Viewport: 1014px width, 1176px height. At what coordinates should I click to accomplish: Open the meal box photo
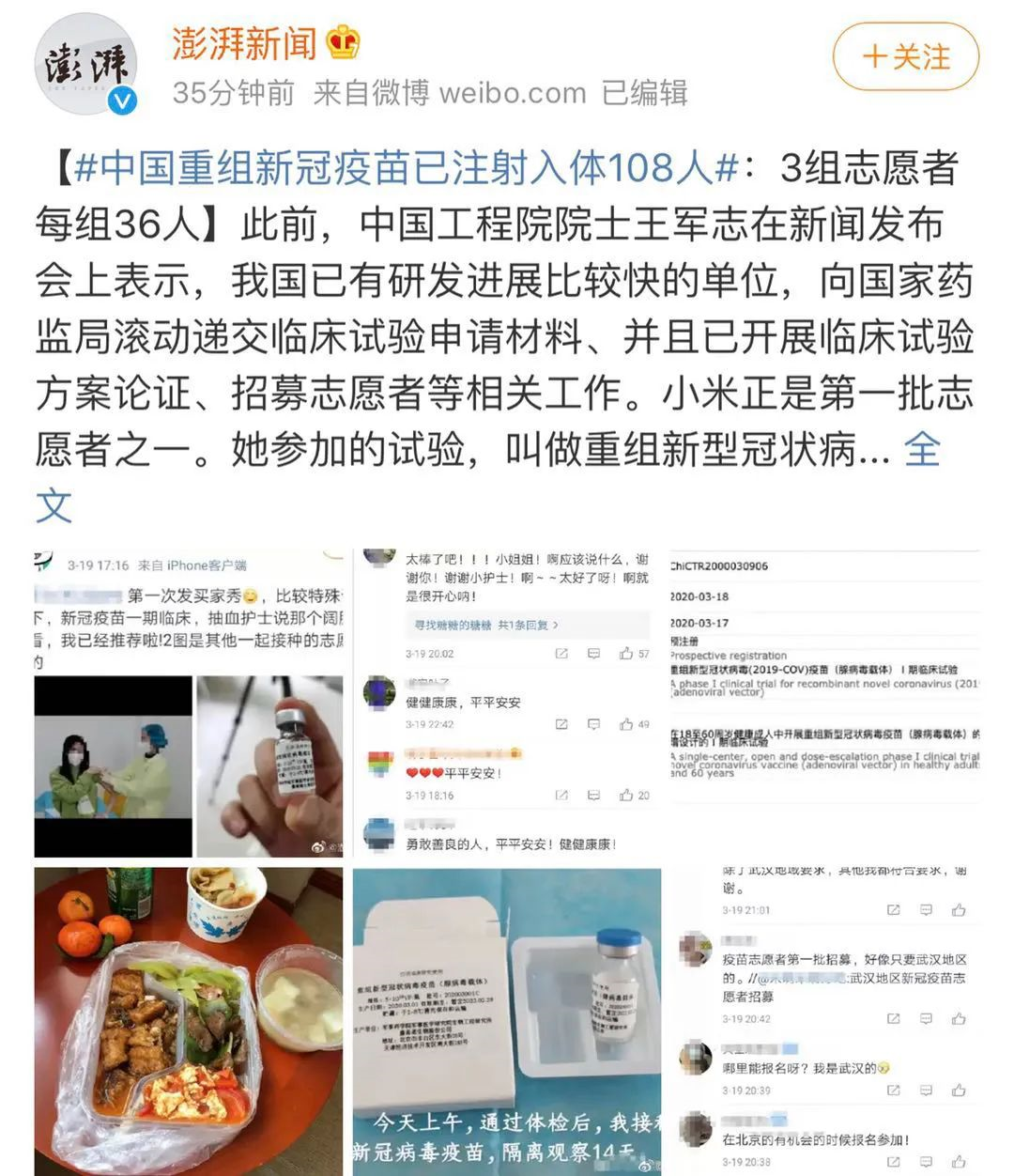tap(190, 1020)
